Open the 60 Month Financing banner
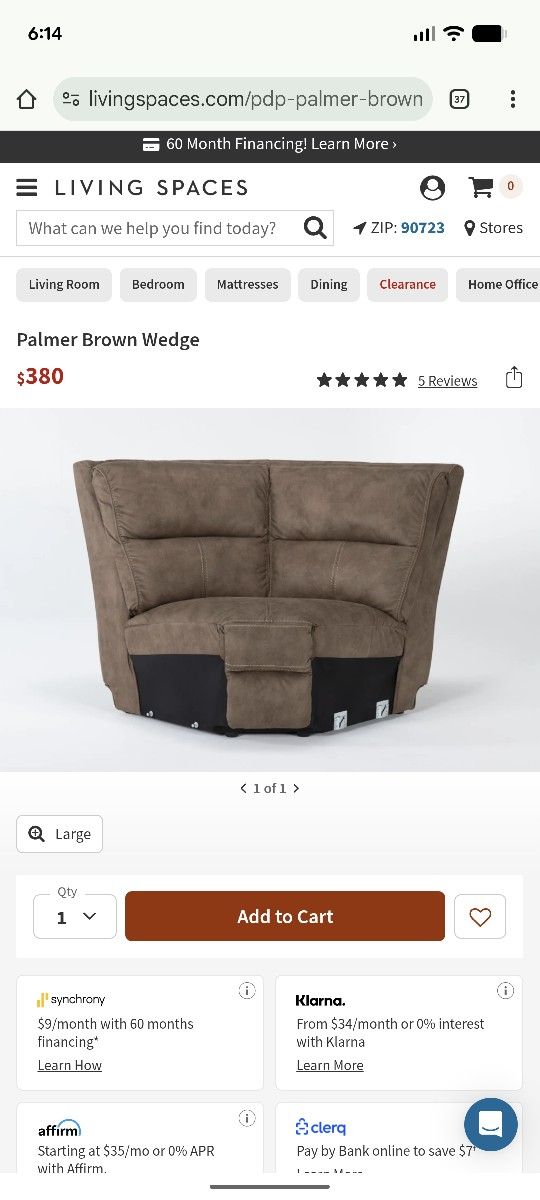The height and width of the screenshot is (1200, 540). coord(270,144)
